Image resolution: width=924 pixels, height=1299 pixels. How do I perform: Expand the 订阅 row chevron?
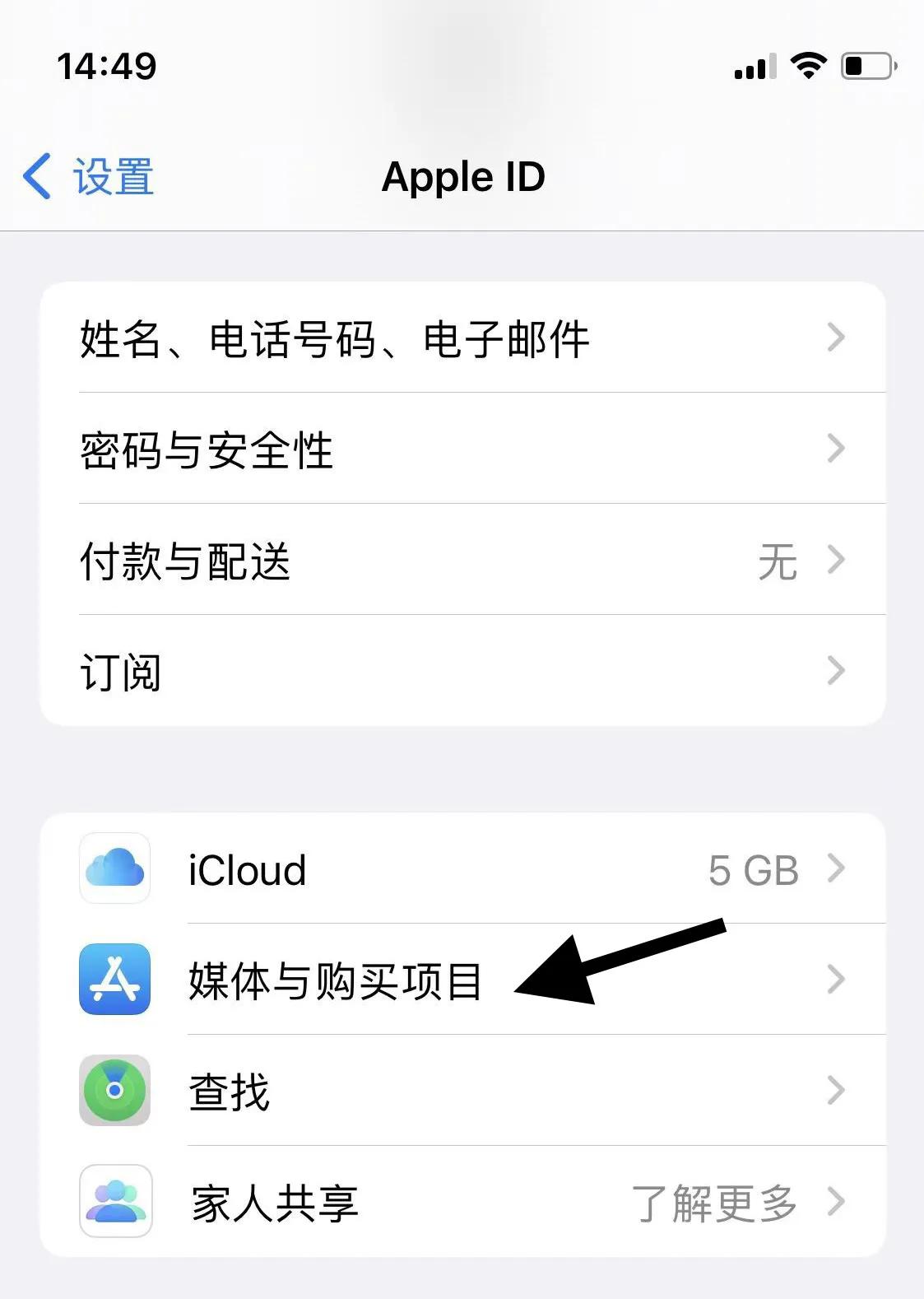pos(838,671)
